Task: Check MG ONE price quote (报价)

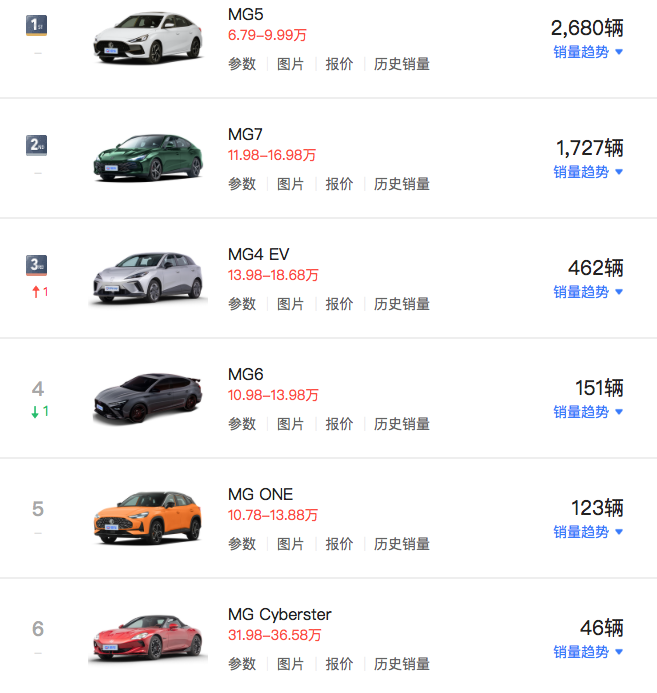Action: pos(339,544)
